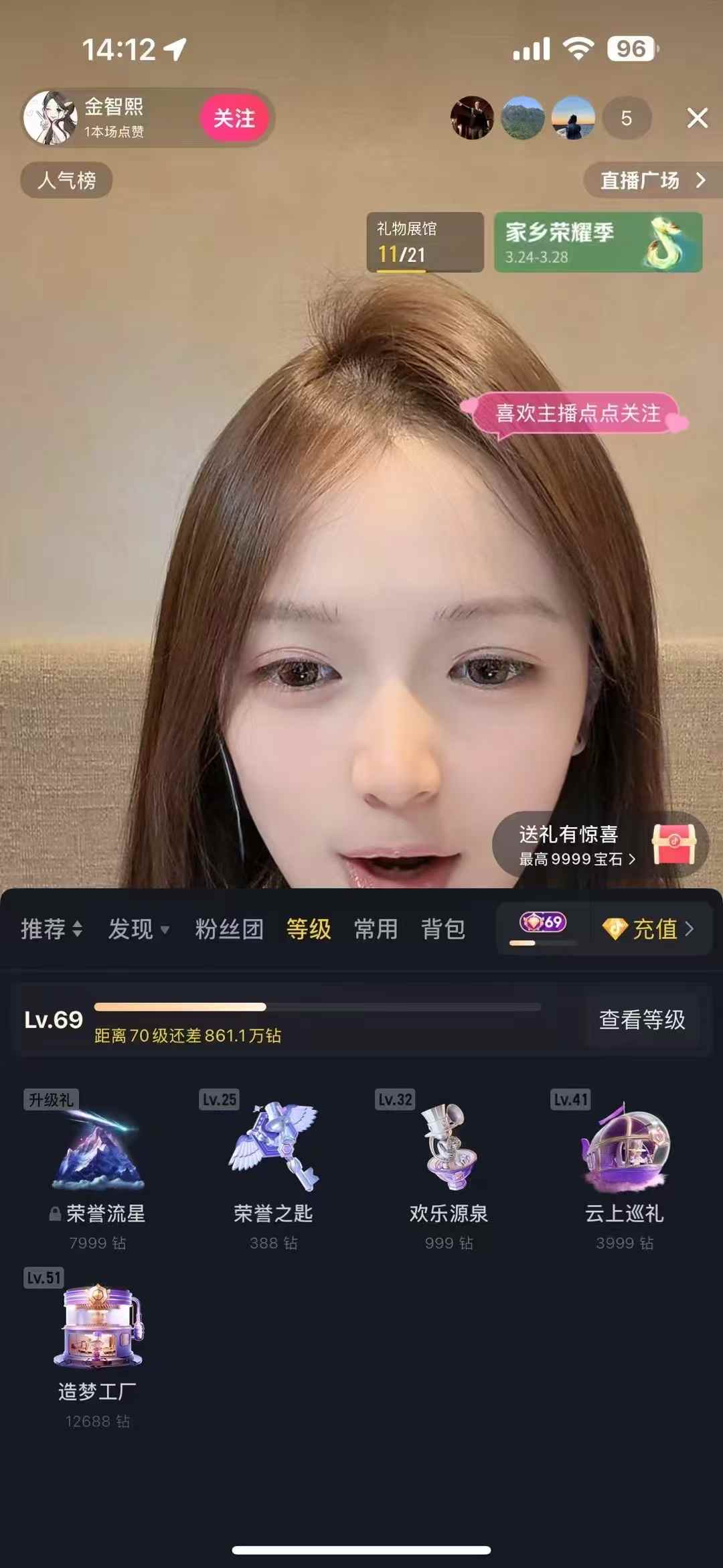Switch to the 常用 tab
The height and width of the screenshot is (1568, 723).
pos(376,929)
